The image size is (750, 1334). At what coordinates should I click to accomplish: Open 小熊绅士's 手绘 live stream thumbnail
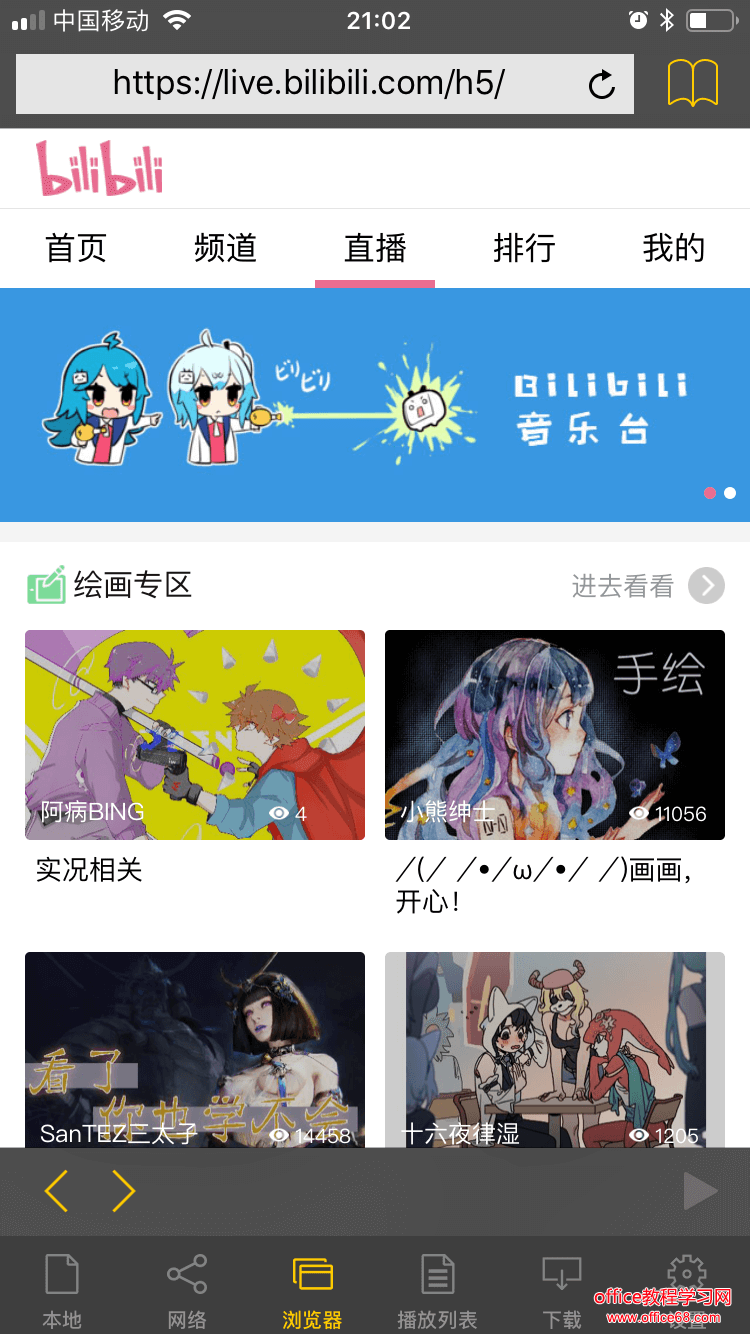pyautogui.click(x=555, y=735)
